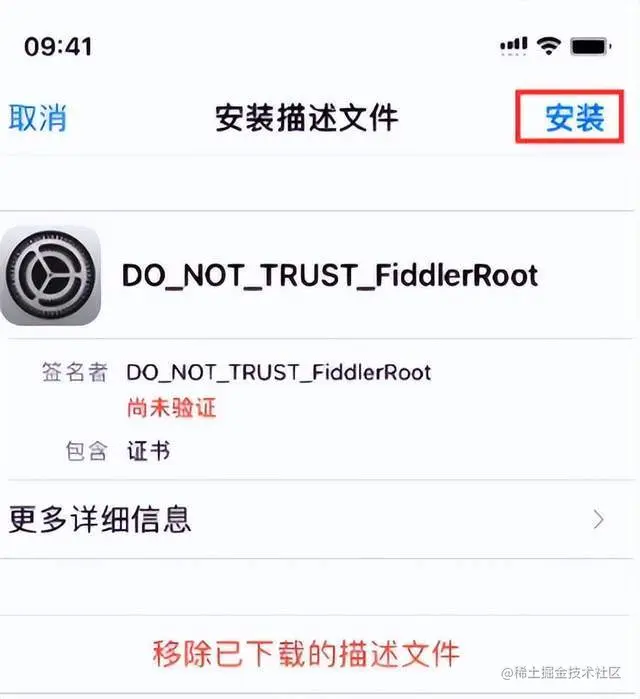
Task: Tap 移除已下载的描述文件 to remove the downloaded profile
Action: click(x=307, y=654)
